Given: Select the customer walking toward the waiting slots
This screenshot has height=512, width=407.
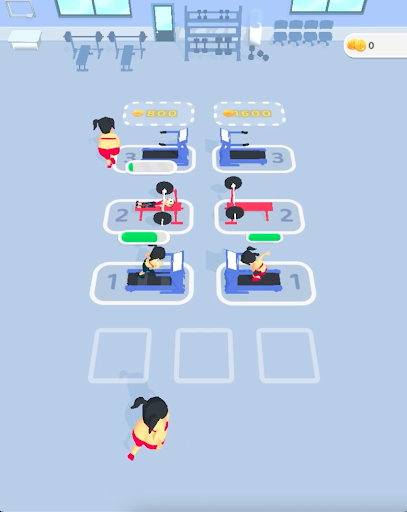Looking at the screenshot, I should (x=149, y=427).
